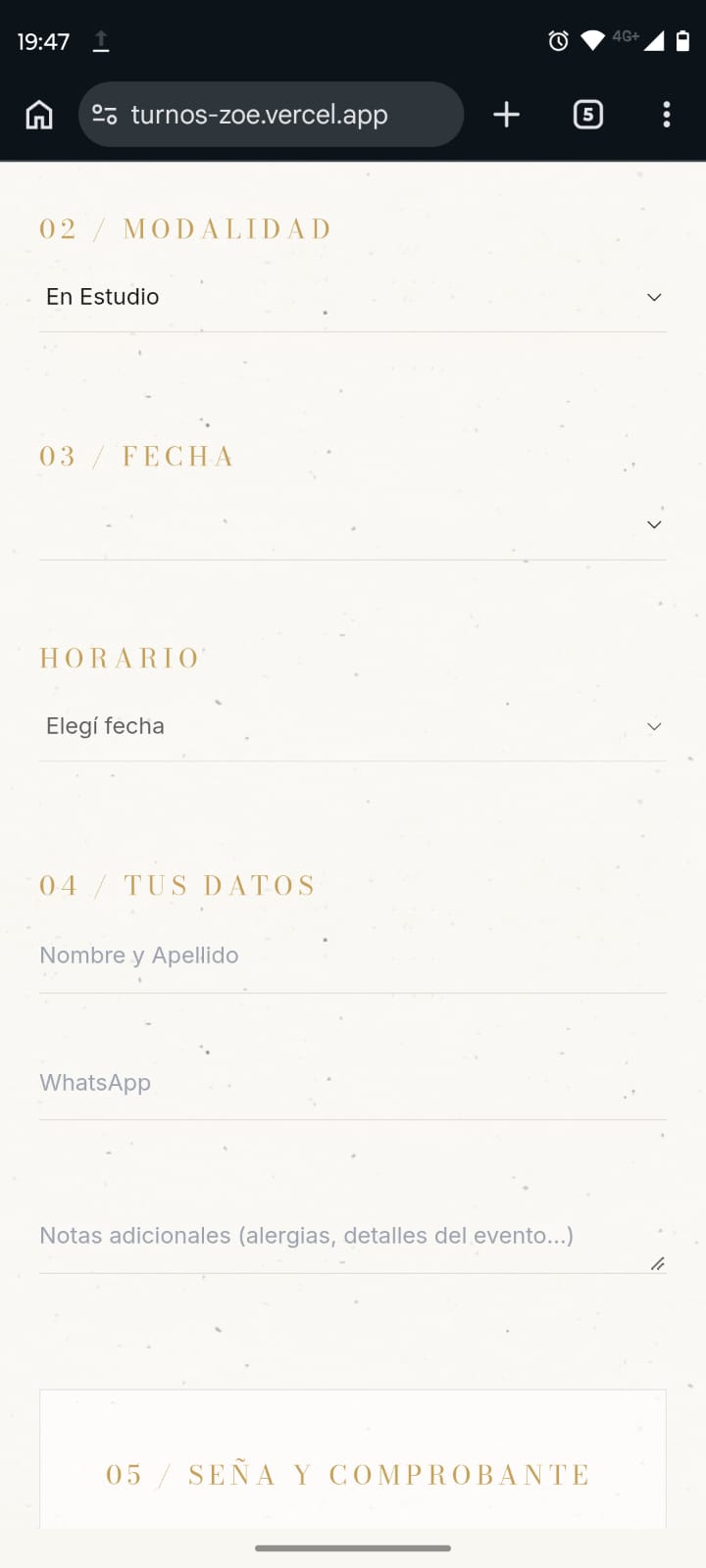
Task: Open a new browser tab
Action: click(506, 115)
